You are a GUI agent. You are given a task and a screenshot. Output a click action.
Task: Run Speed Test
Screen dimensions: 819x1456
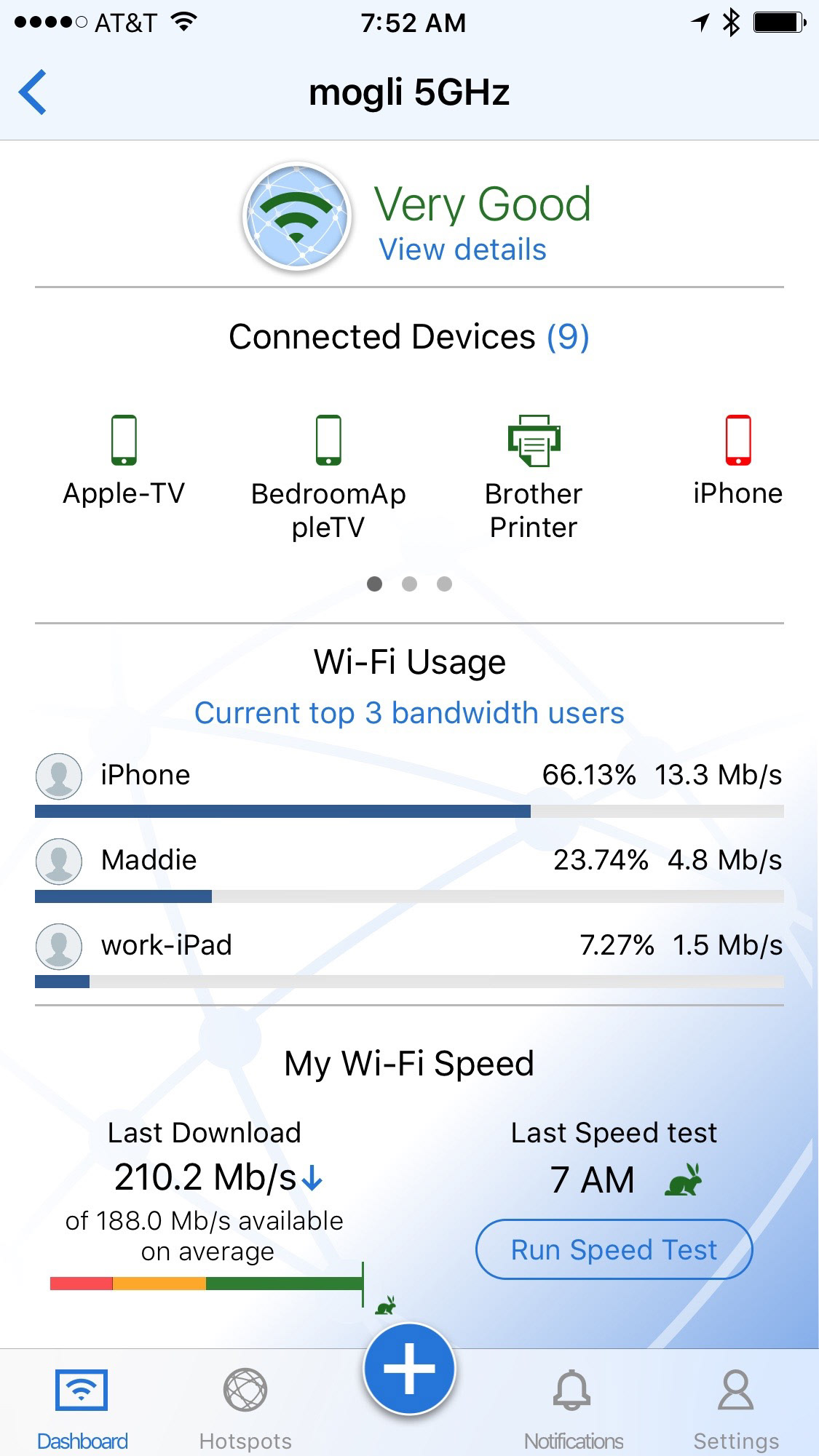[x=614, y=1249]
